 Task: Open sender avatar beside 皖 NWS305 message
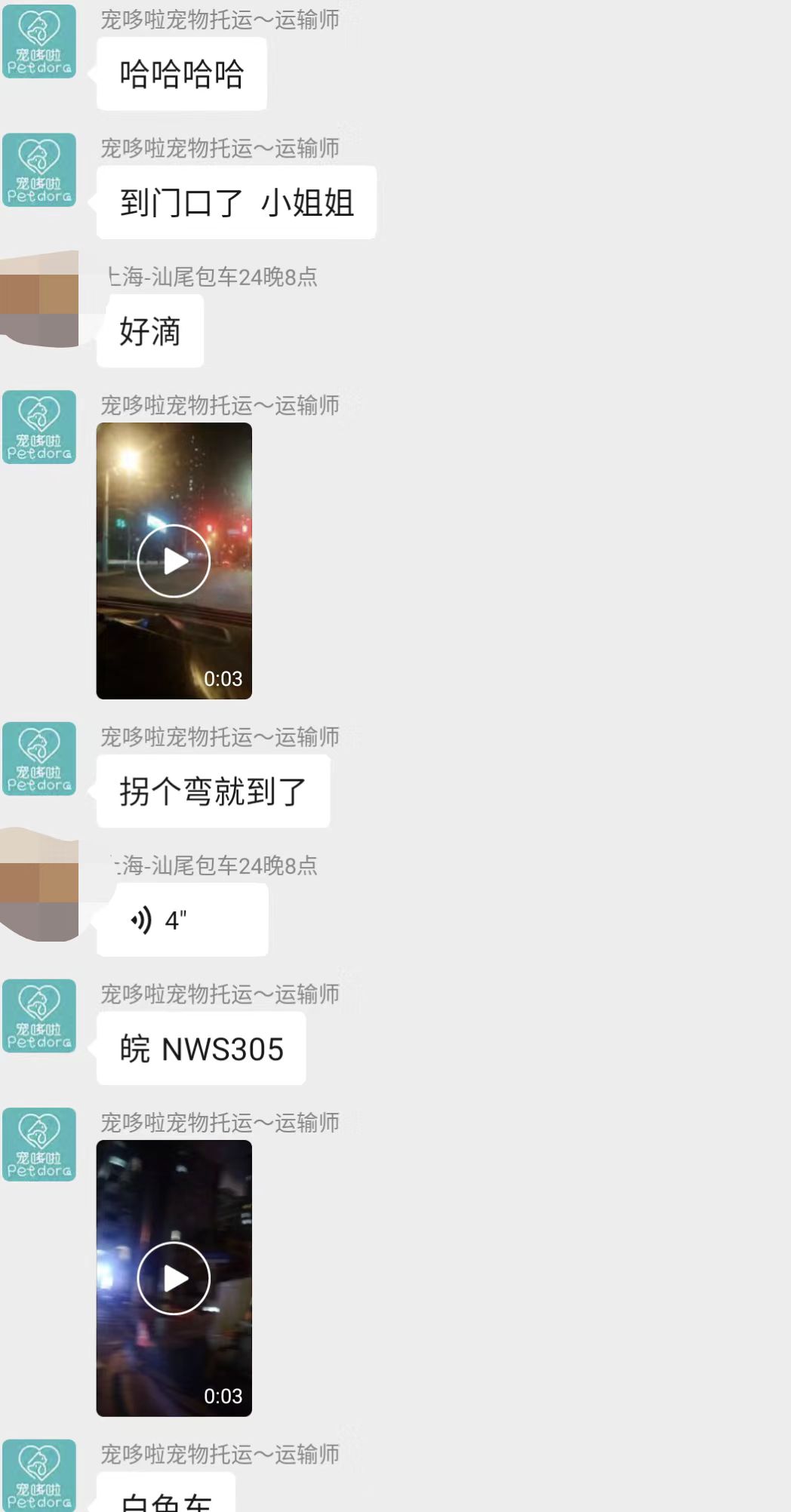[x=39, y=1016]
